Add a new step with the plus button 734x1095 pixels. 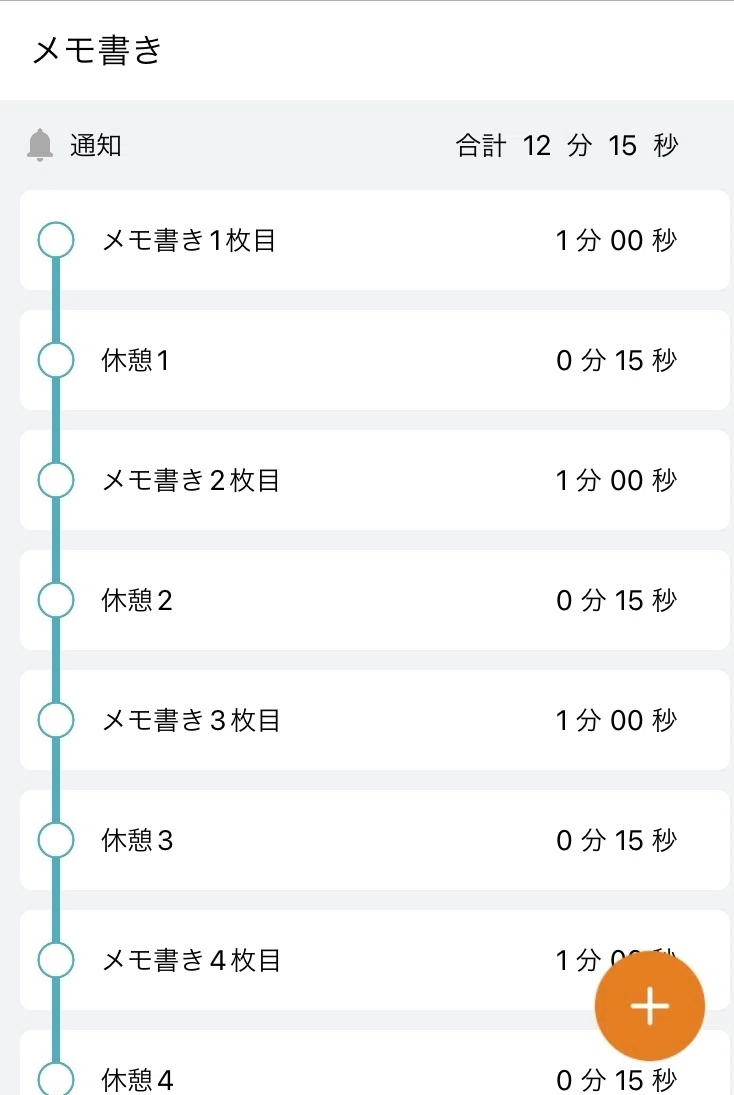649,1006
